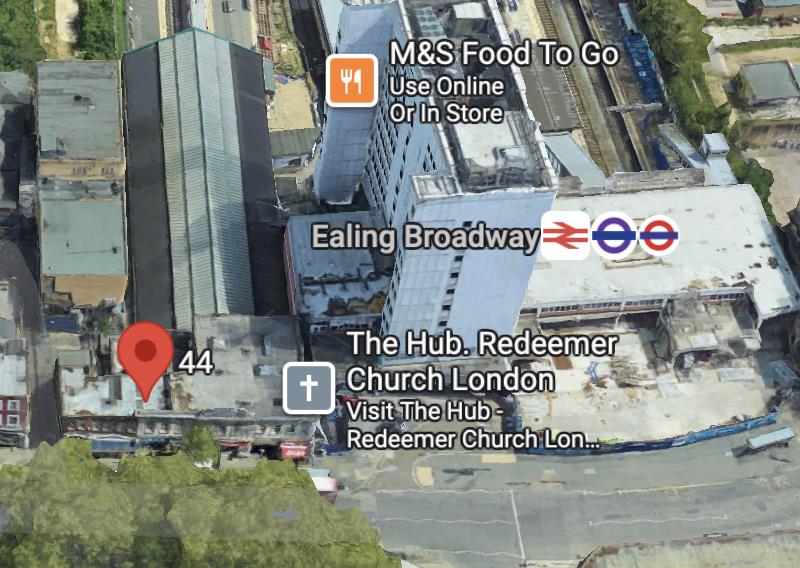Open The Hub Redeemer Church London marker

pos(308,389)
